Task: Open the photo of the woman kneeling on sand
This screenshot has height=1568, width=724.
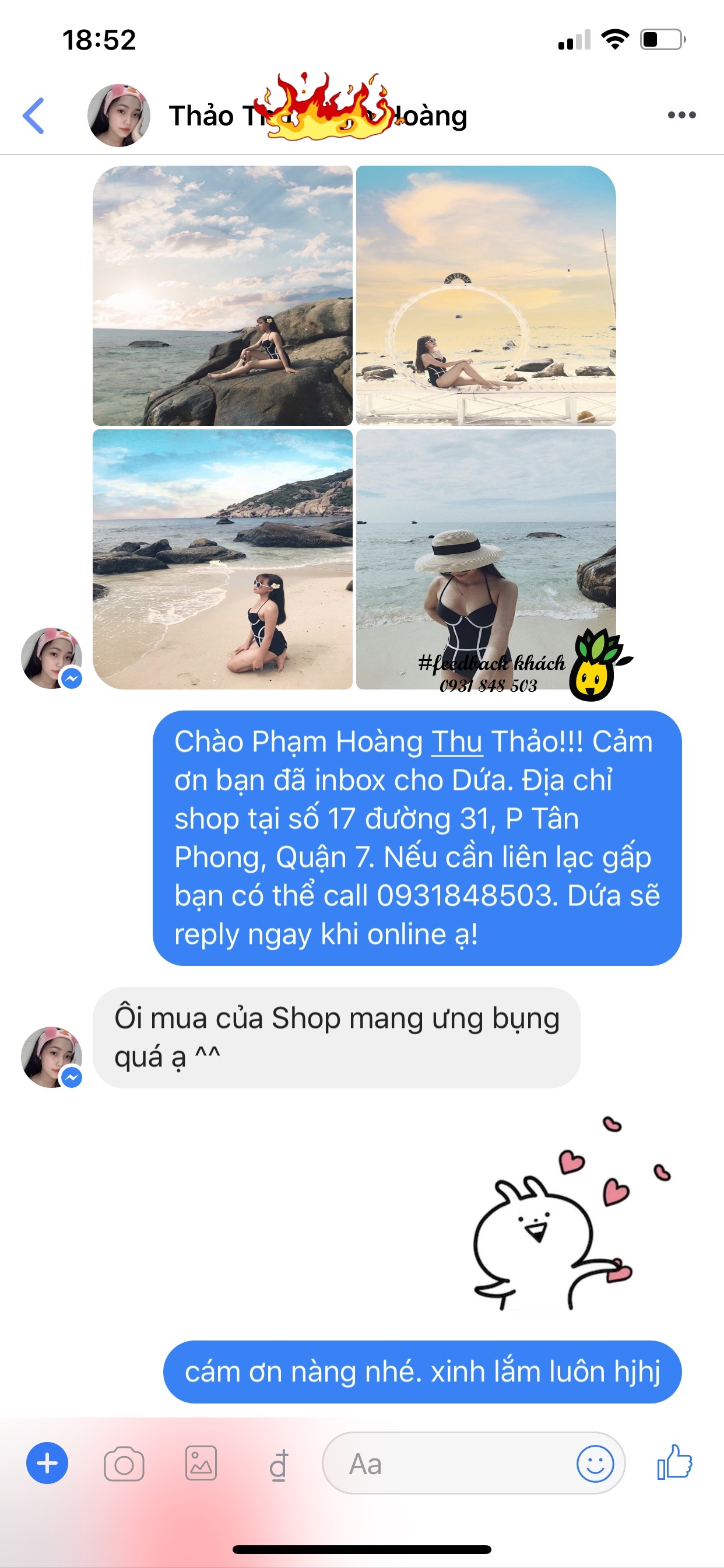Action: 223,559
